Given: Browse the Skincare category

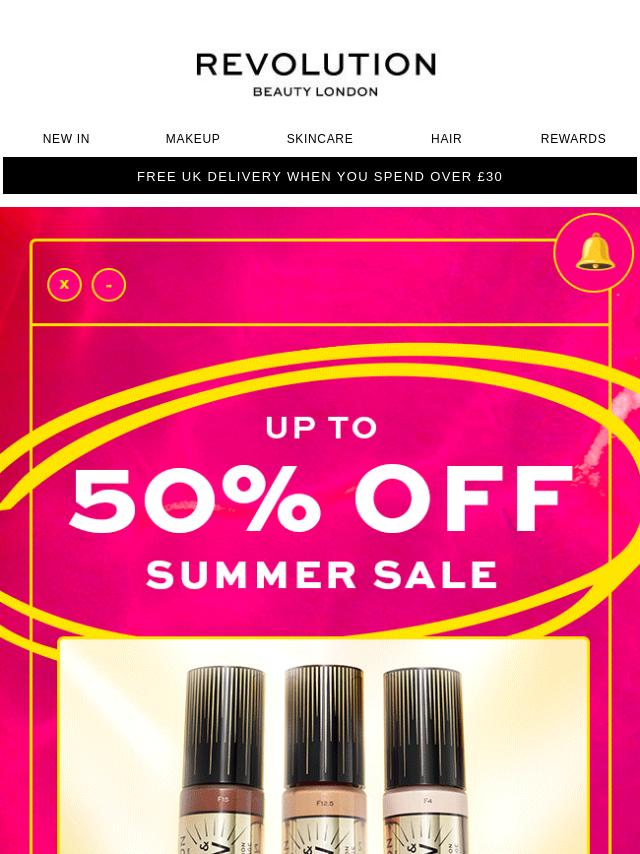Looking at the screenshot, I should click(x=320, y=139).
